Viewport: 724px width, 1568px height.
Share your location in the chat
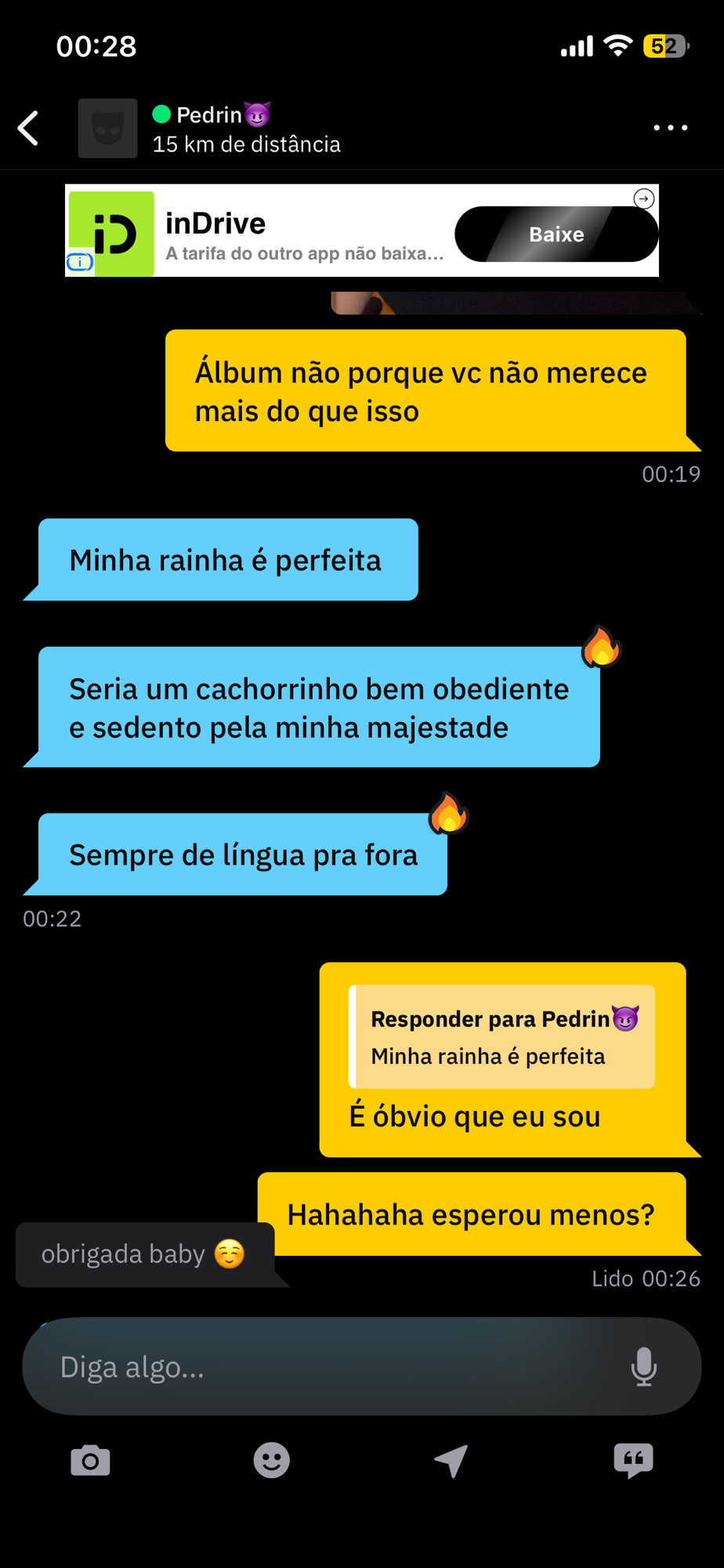pos(451,1461)
